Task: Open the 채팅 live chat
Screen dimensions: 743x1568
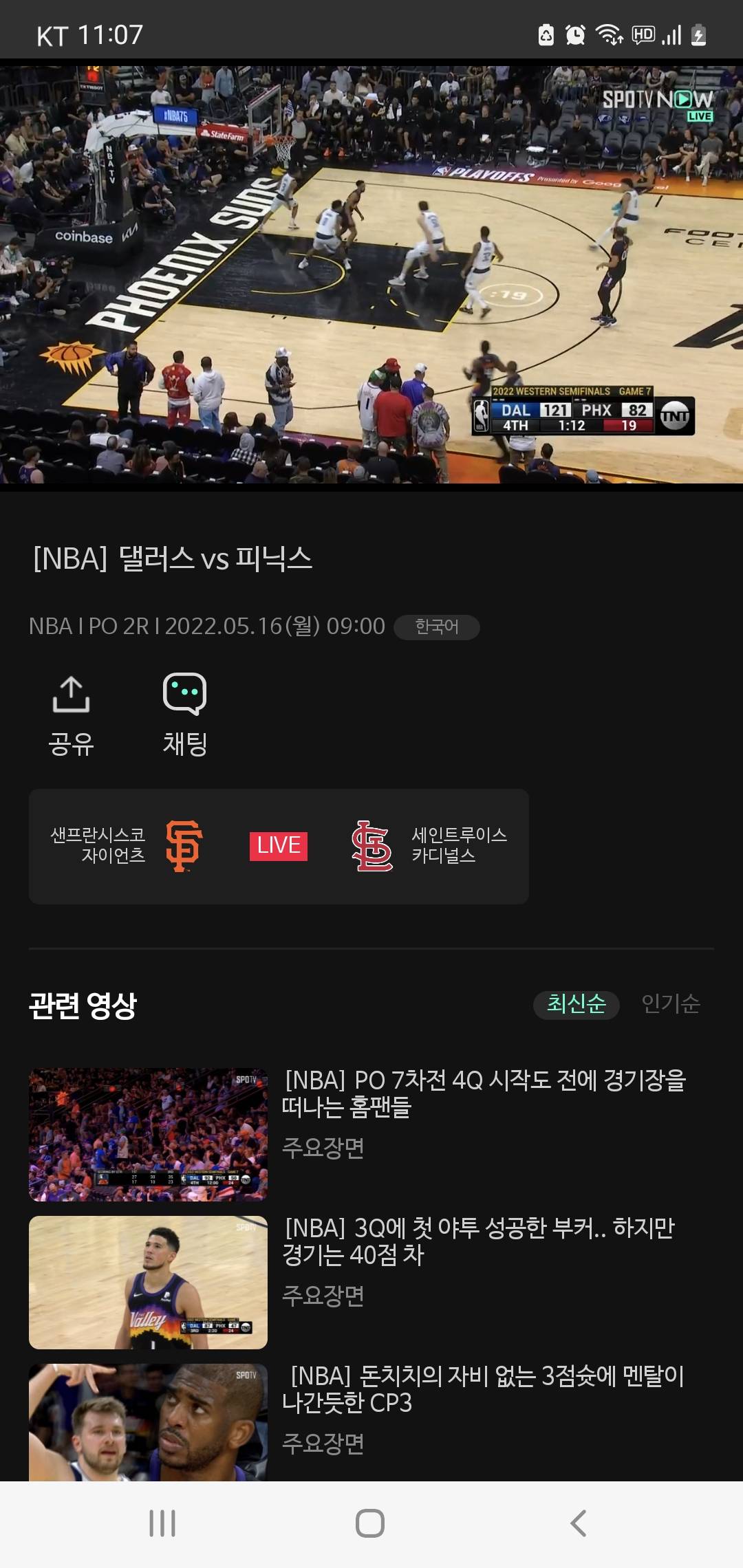Action: (184, 715)
